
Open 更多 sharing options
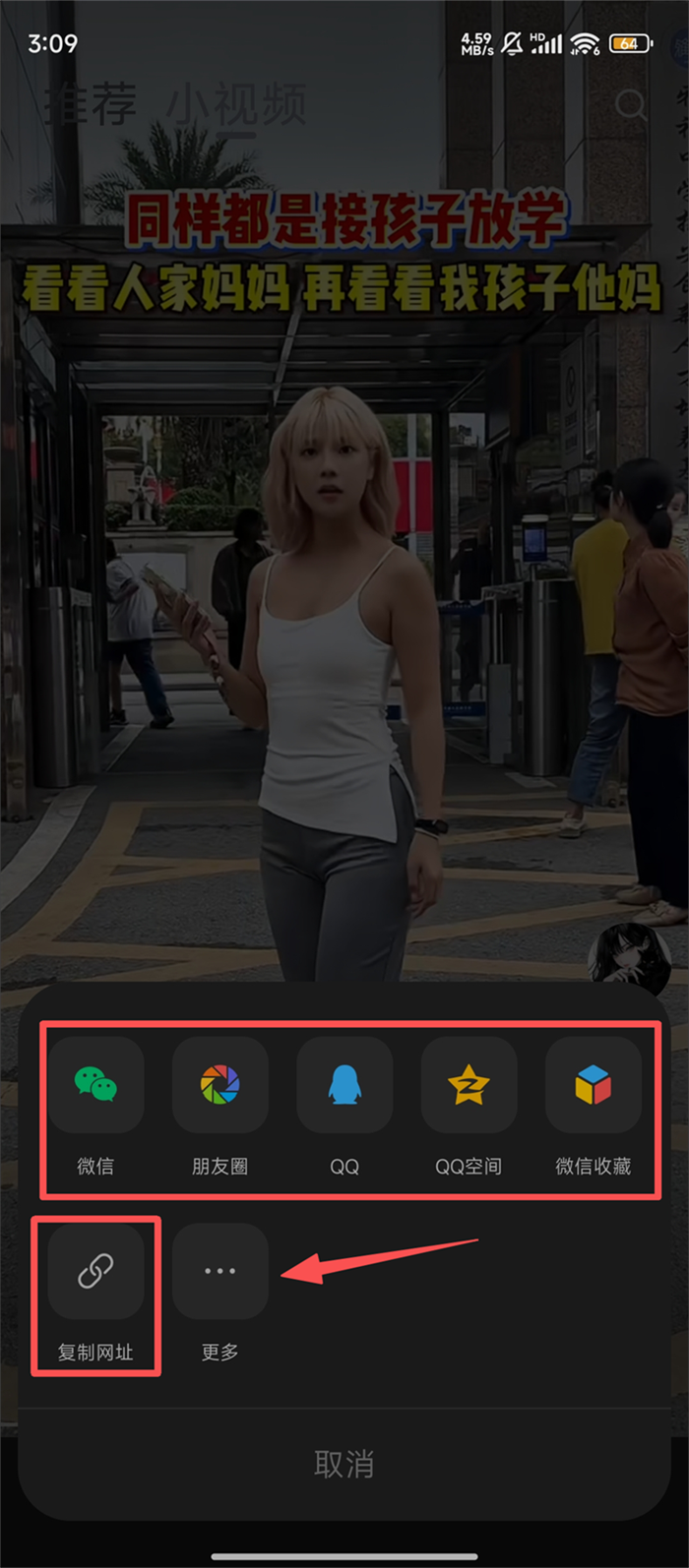click(219, 1271)
